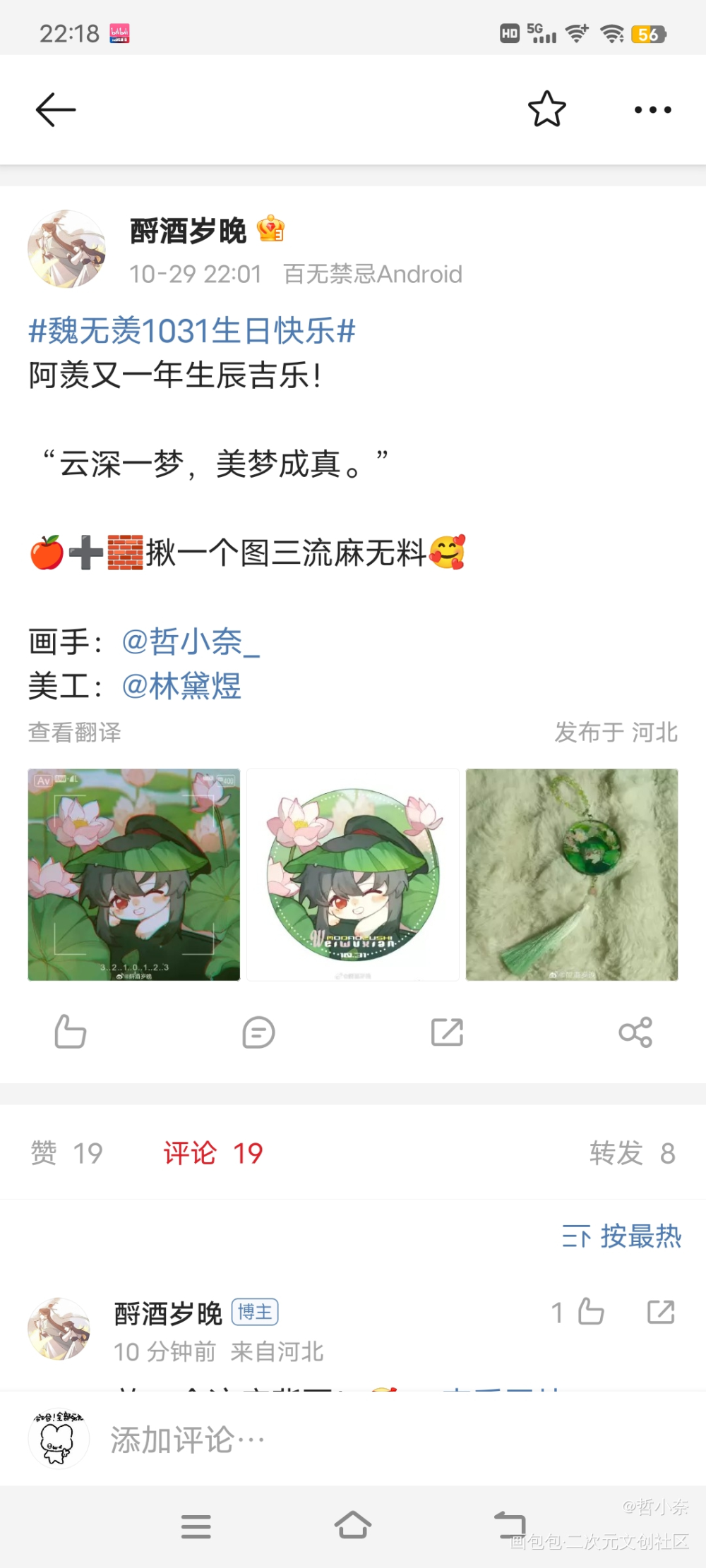Screen dimensions: 706x1568
Task: Switch to the 转发 8 tab
Action: pyautogui.click(x=632, y=1153)
